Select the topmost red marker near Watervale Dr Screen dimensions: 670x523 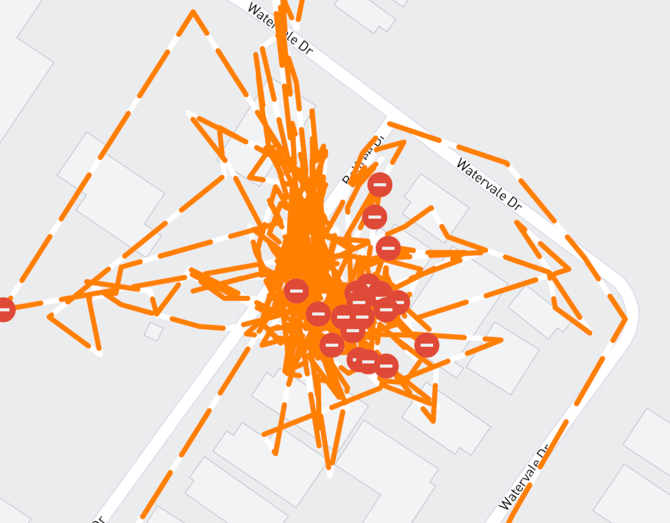[x=380, y=184]
